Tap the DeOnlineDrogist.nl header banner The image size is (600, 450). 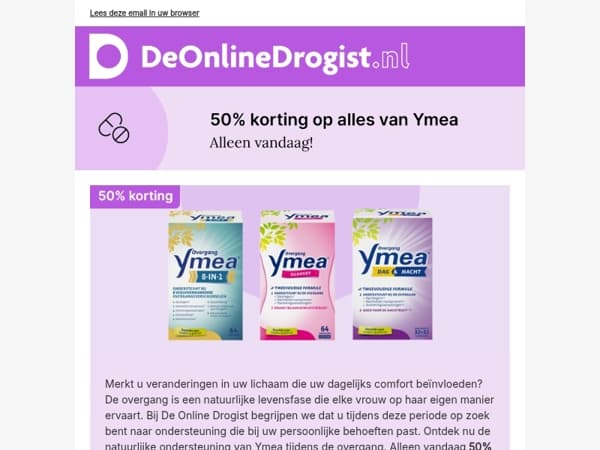click(300, 56)
